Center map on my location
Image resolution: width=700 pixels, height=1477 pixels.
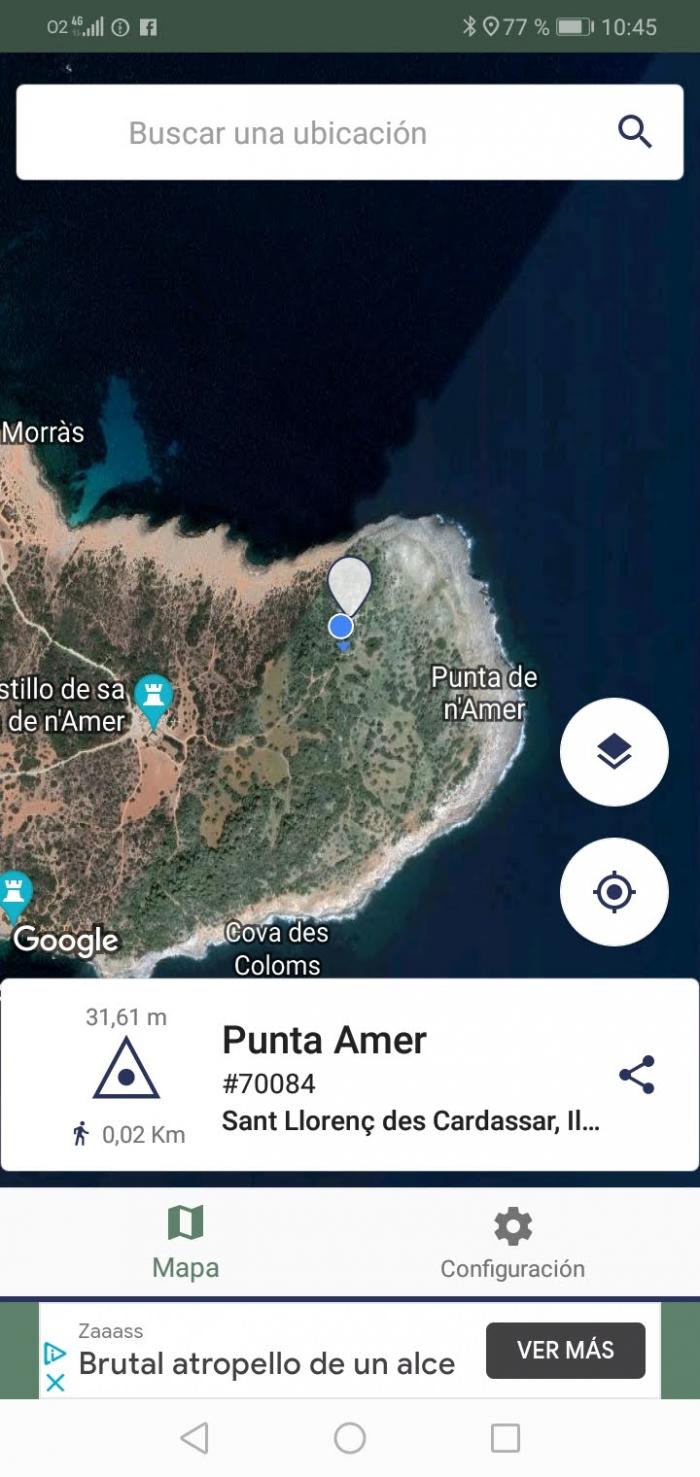click(x=614, y=892)
